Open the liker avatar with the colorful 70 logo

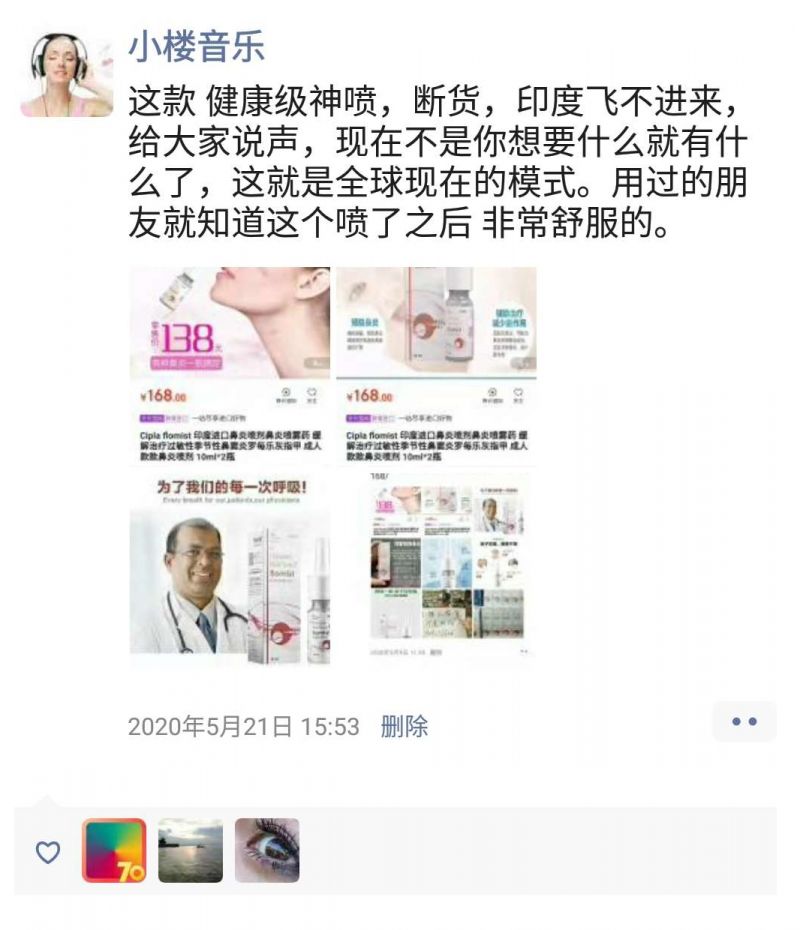click(114, 851)
